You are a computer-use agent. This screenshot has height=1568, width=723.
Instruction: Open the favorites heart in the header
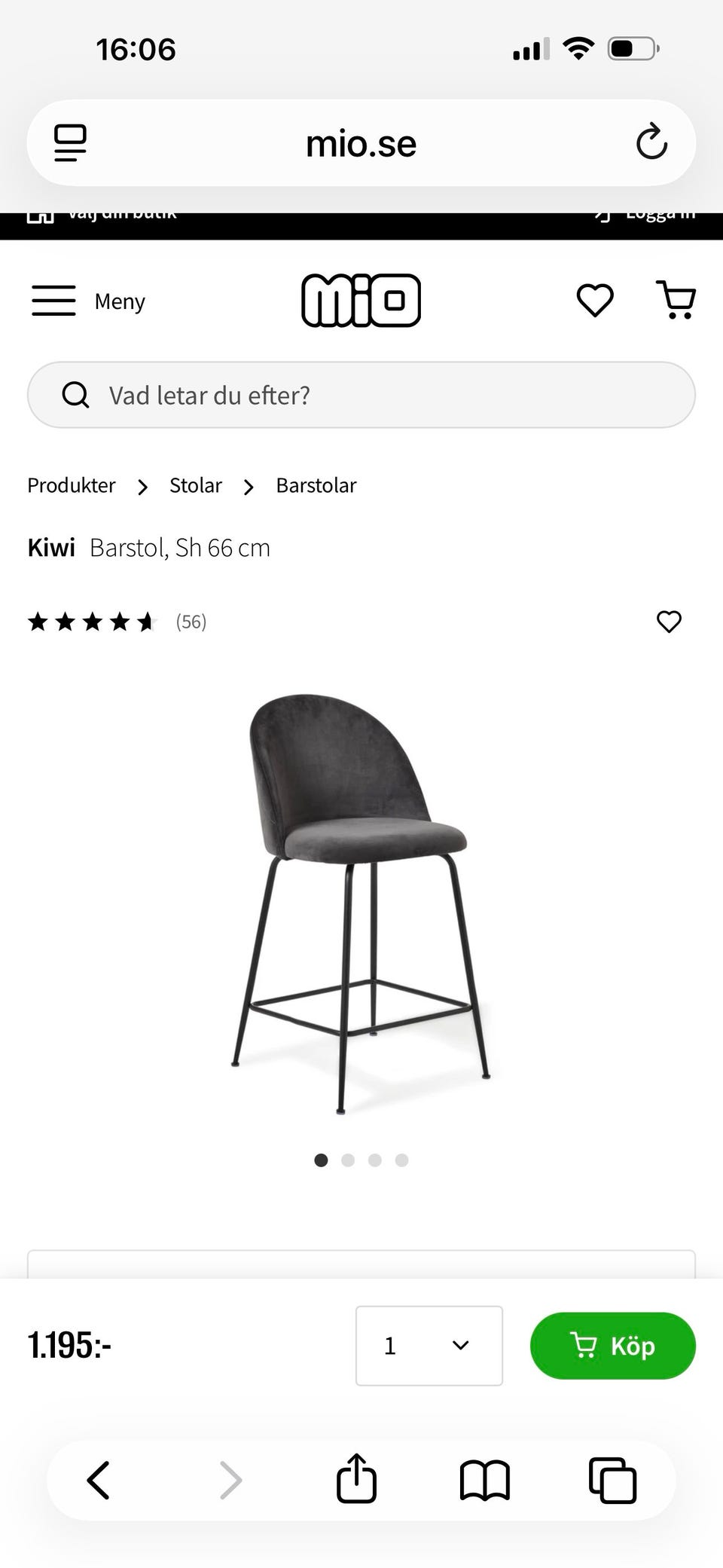pos(595,301)
